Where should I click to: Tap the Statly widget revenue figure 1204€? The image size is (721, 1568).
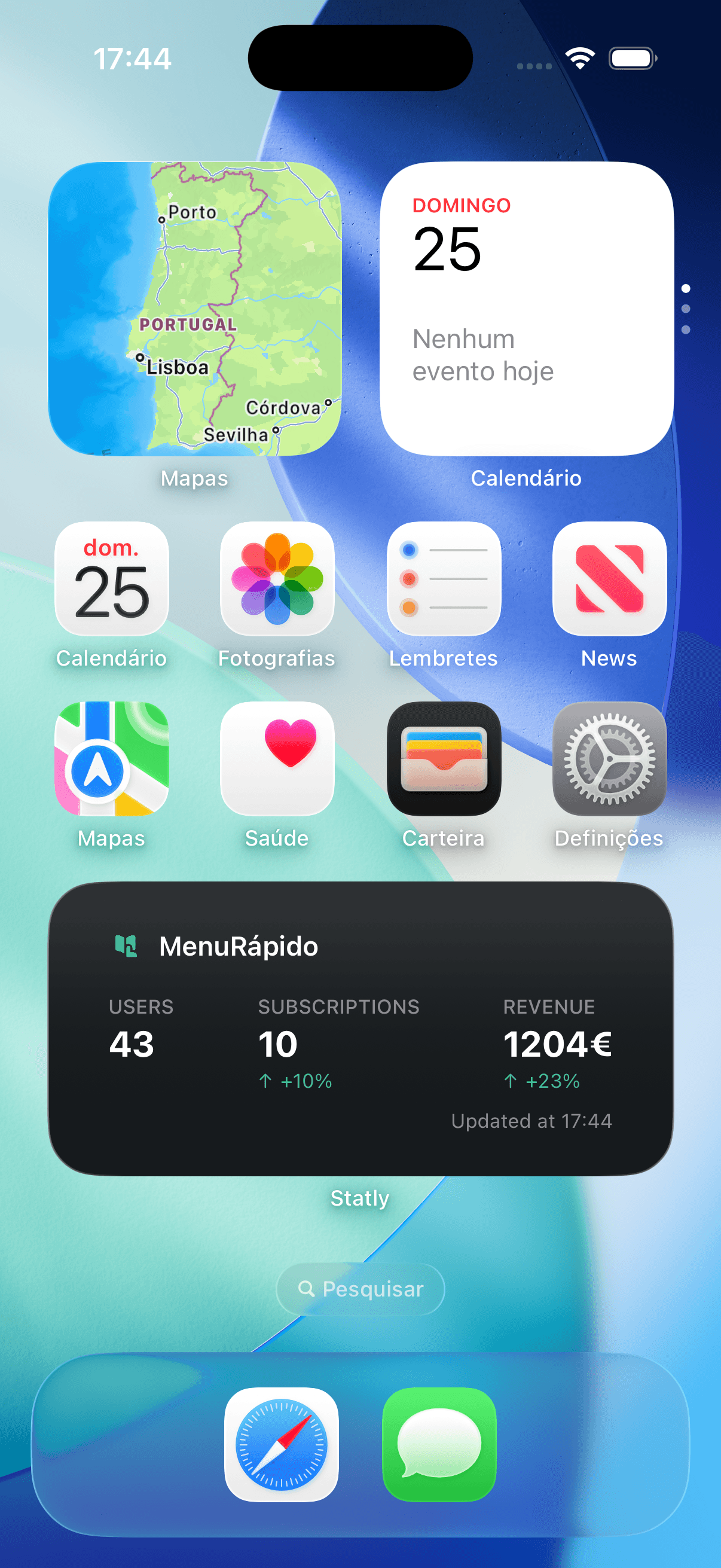559,1042
